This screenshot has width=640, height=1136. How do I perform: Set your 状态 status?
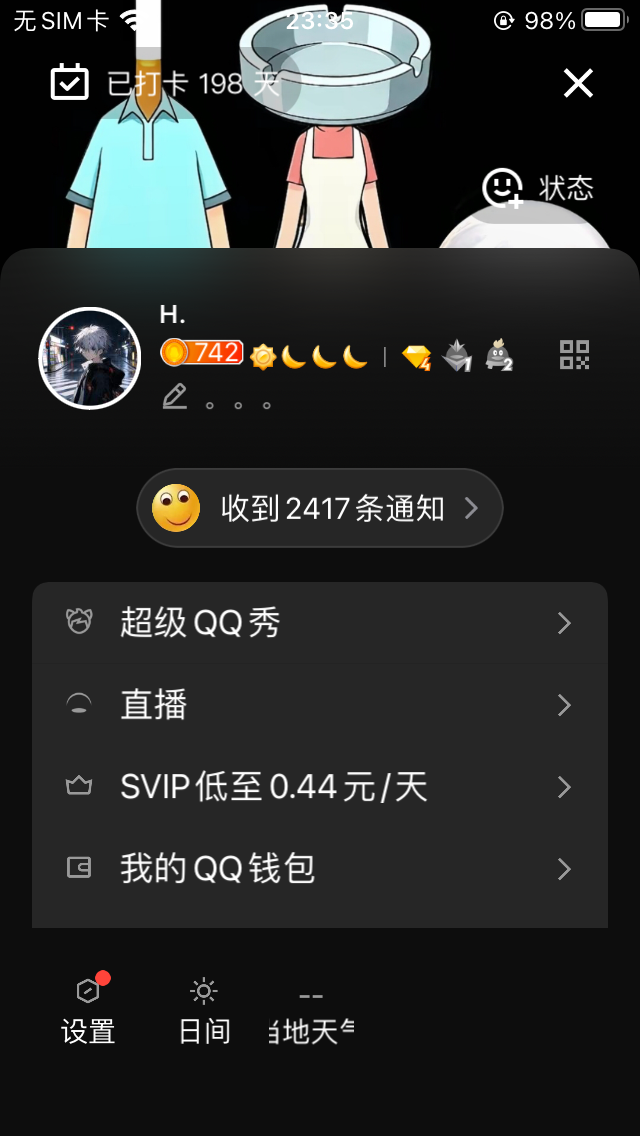[x=538, y=188]
